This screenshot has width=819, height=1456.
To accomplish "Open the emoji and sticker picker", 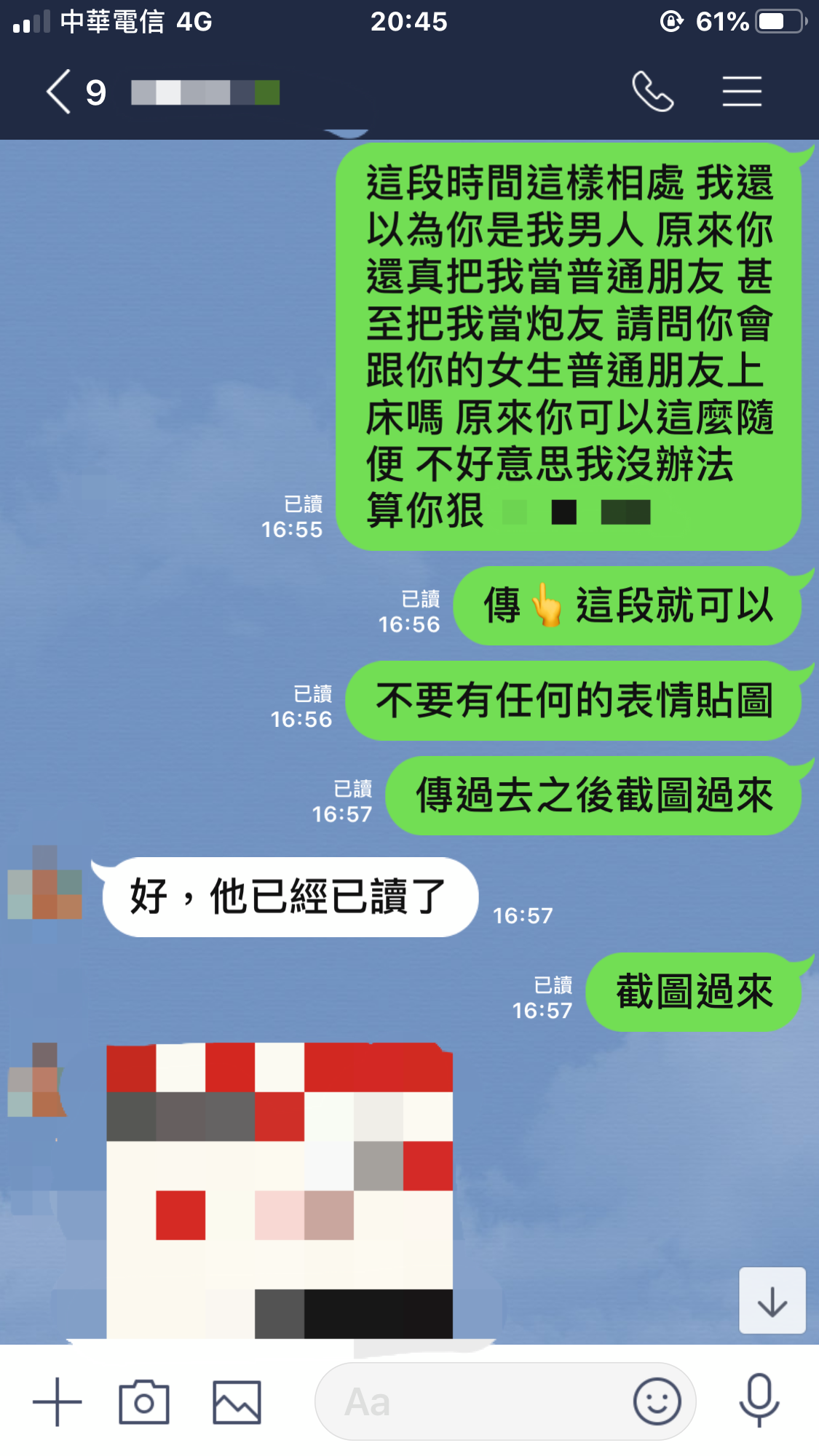I will (x=657, y=1401).
